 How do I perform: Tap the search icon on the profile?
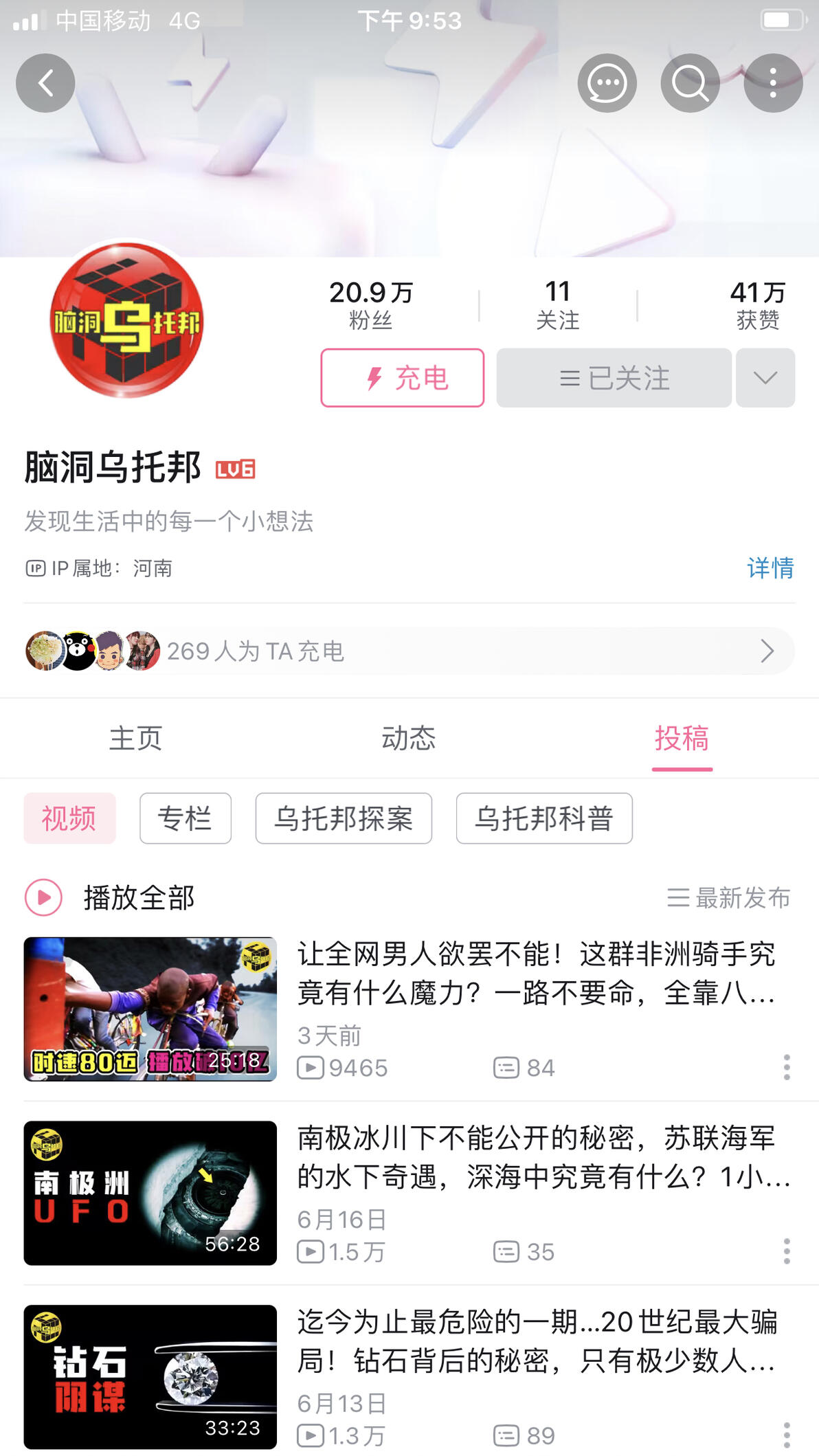690,83
